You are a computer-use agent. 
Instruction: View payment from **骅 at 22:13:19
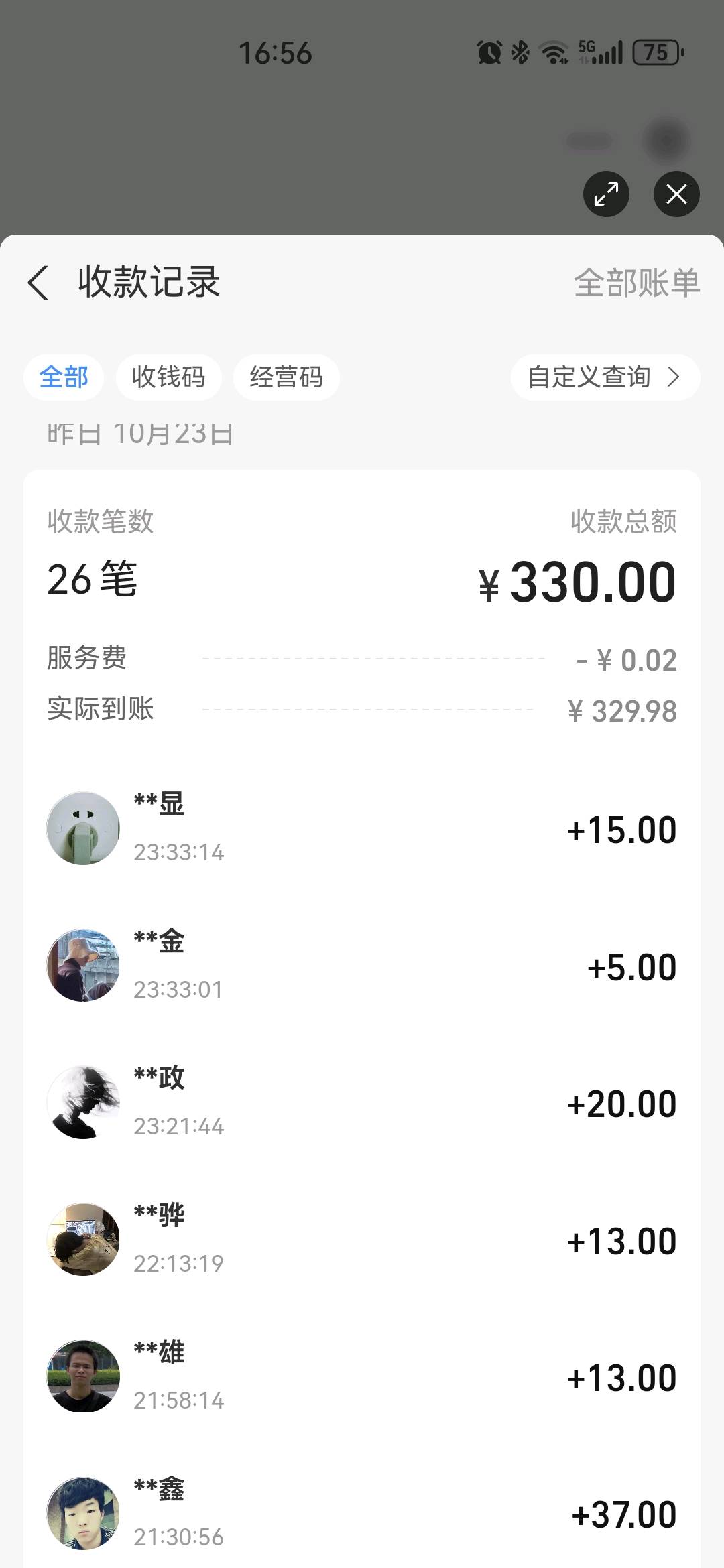click(x=362, y=1240)
